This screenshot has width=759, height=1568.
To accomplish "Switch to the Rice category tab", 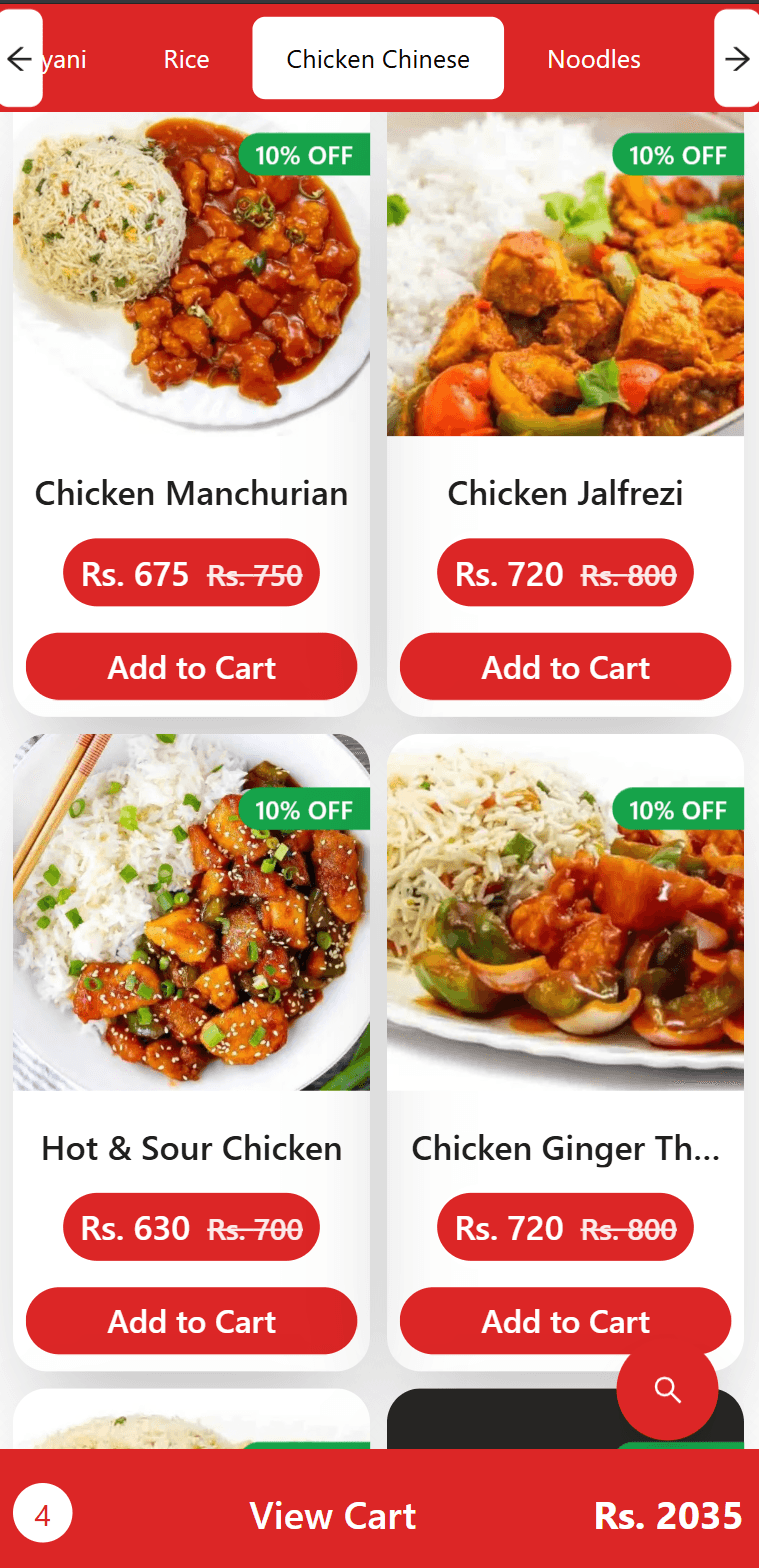I will 186,60.
